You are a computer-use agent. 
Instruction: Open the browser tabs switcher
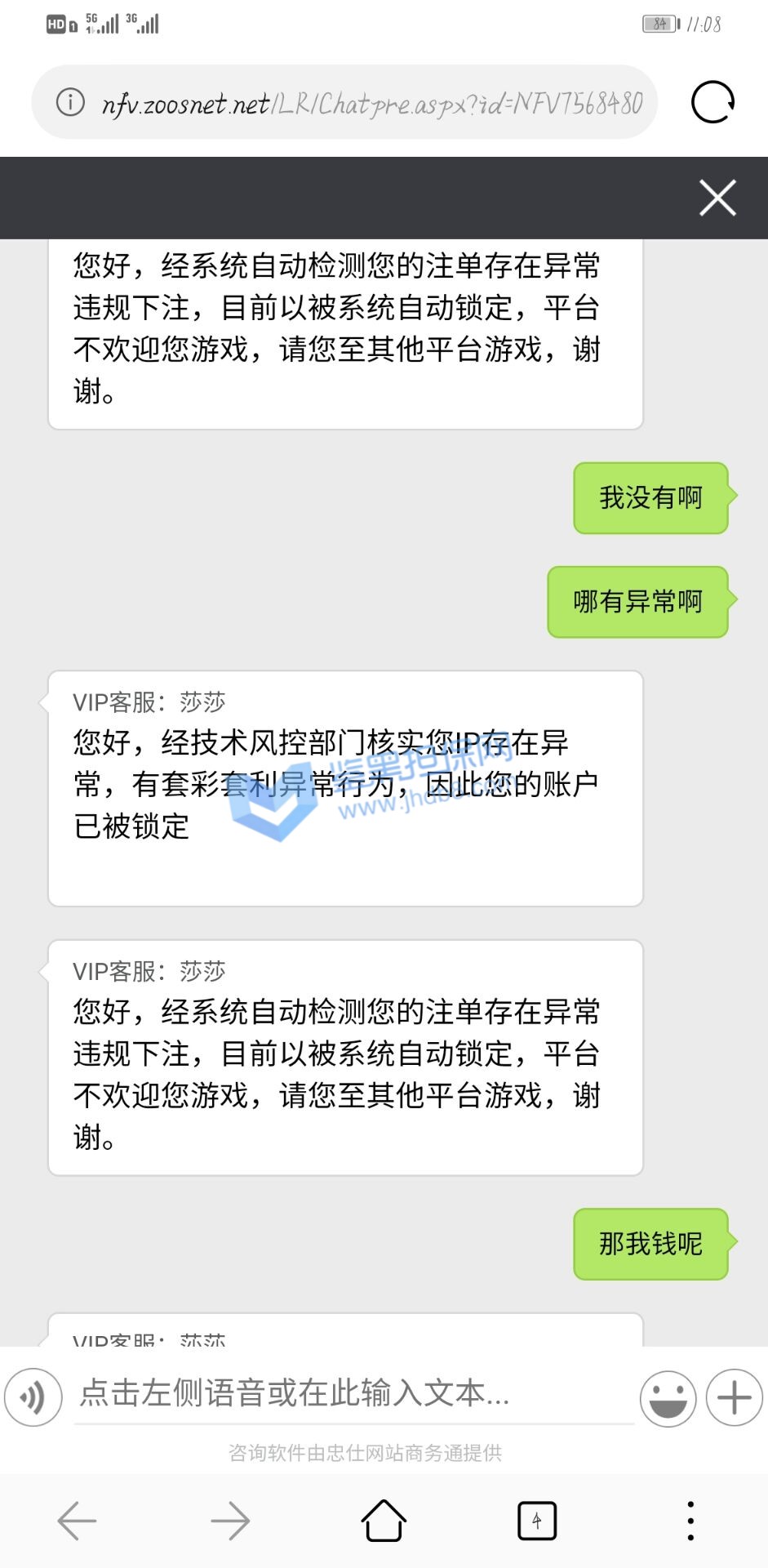(x=537, y=1521)
